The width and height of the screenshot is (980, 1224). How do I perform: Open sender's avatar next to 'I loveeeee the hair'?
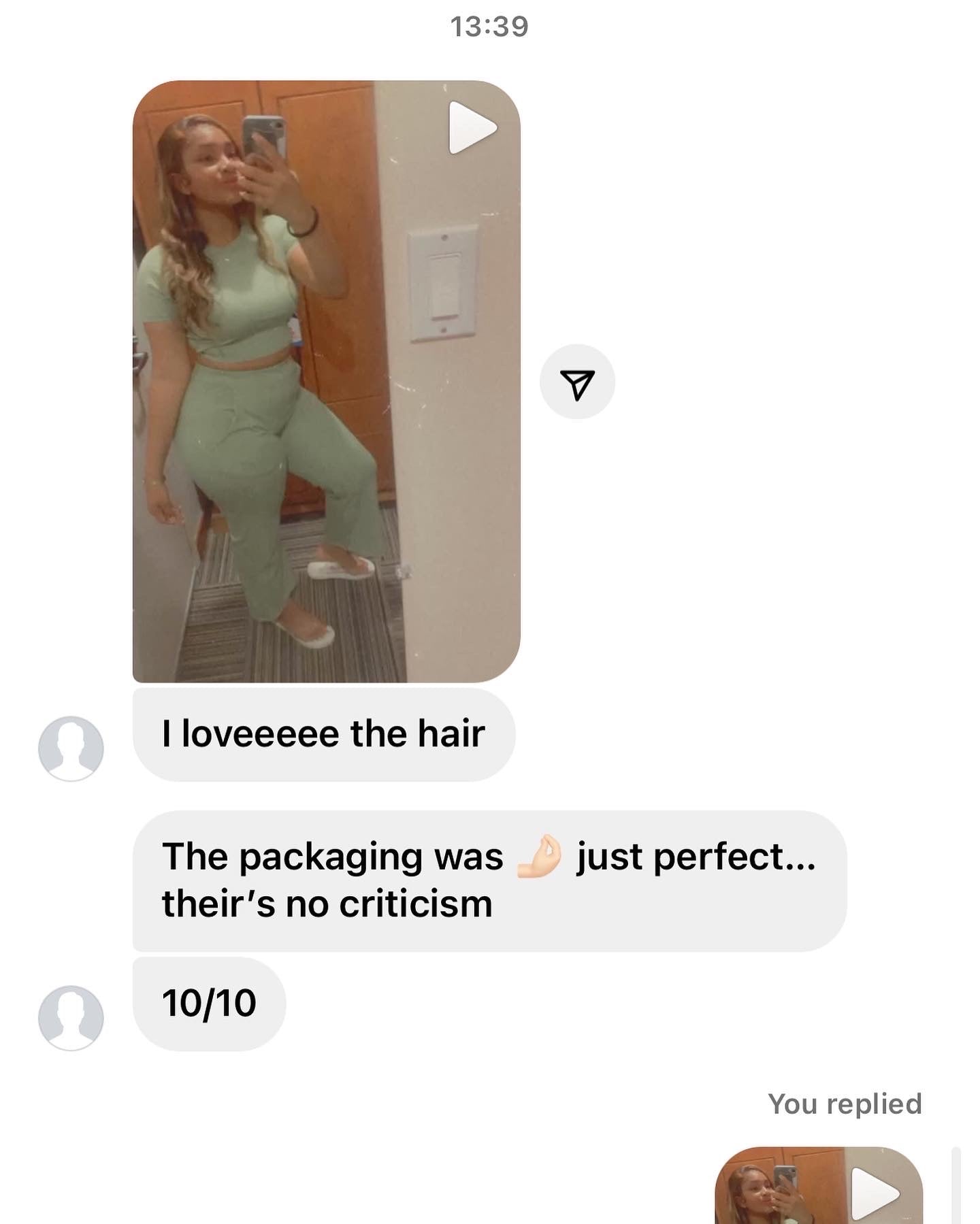(71, 748)
